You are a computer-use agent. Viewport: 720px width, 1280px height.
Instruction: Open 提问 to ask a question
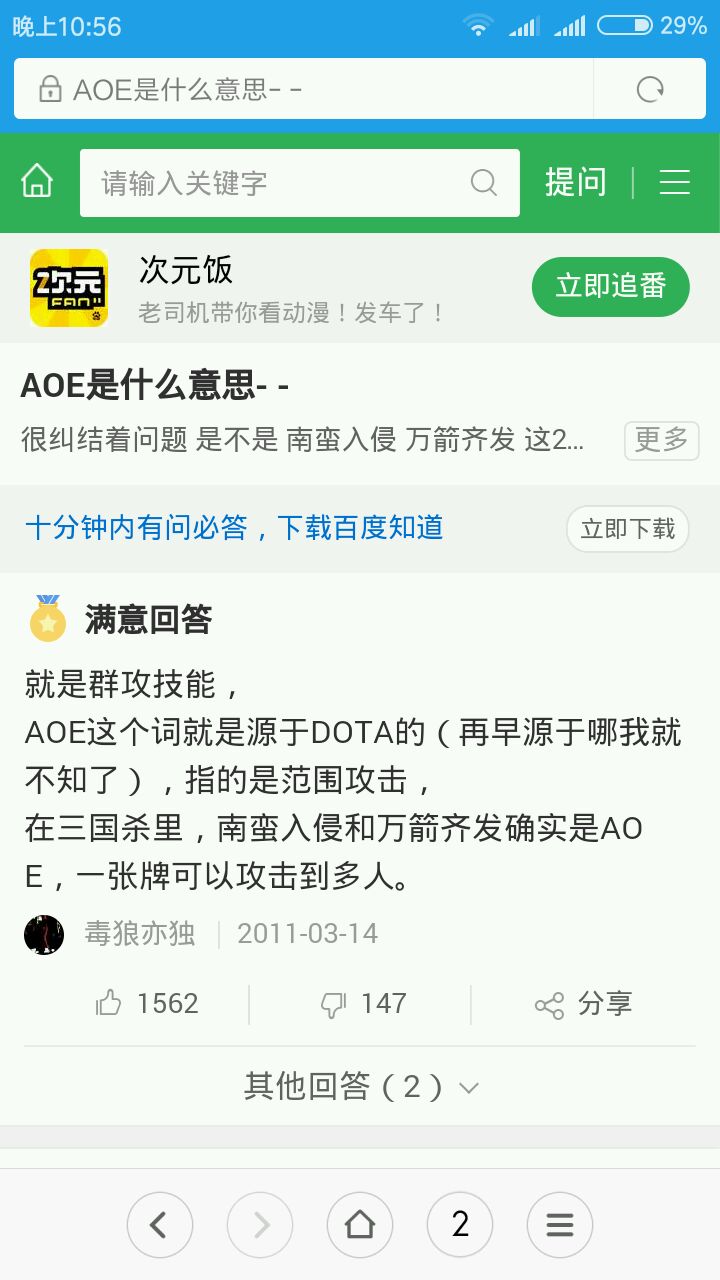[575, 182]
